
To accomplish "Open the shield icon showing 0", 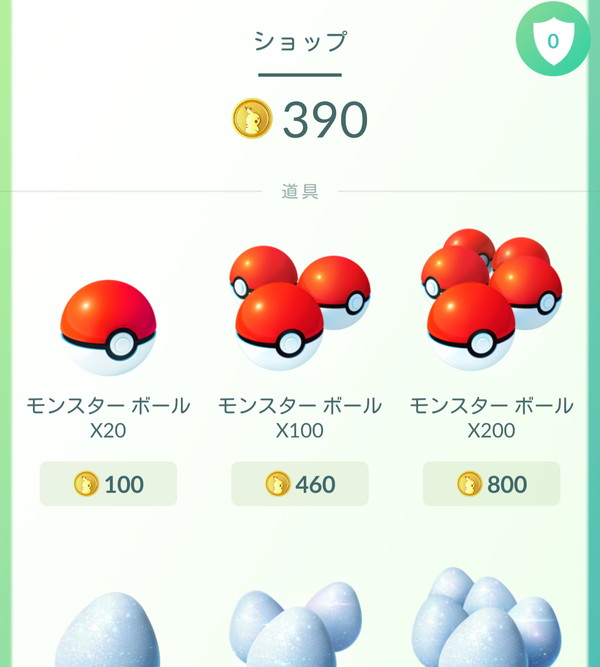I will 552,41.
